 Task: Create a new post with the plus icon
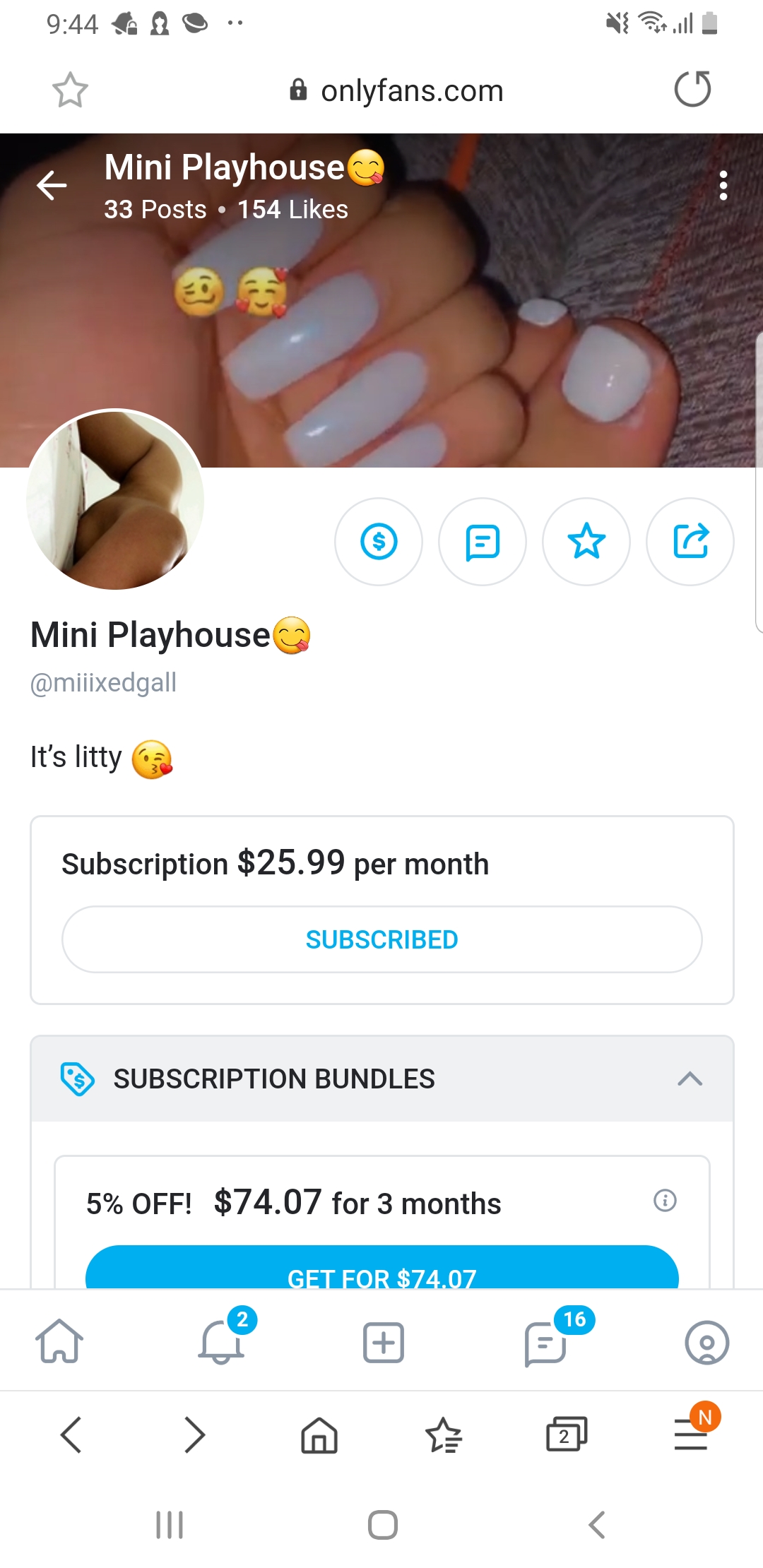[x=383, y=1342]
